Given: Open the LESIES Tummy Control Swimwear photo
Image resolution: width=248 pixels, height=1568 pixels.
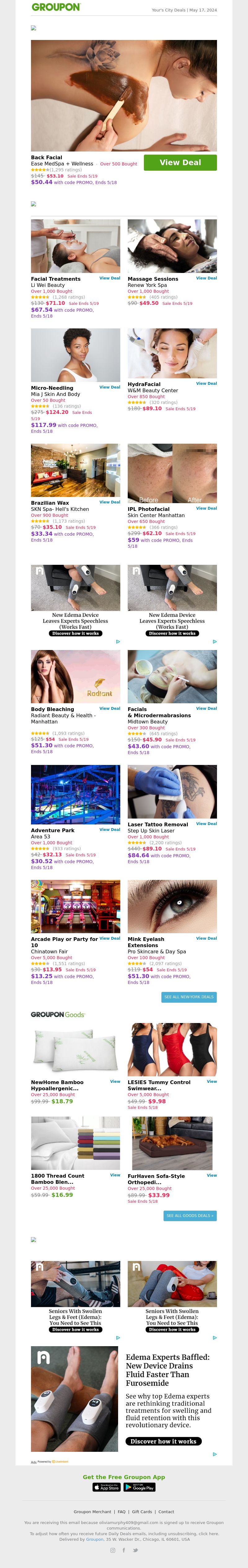Looking at the screenshot, I should click(172, 1050).
